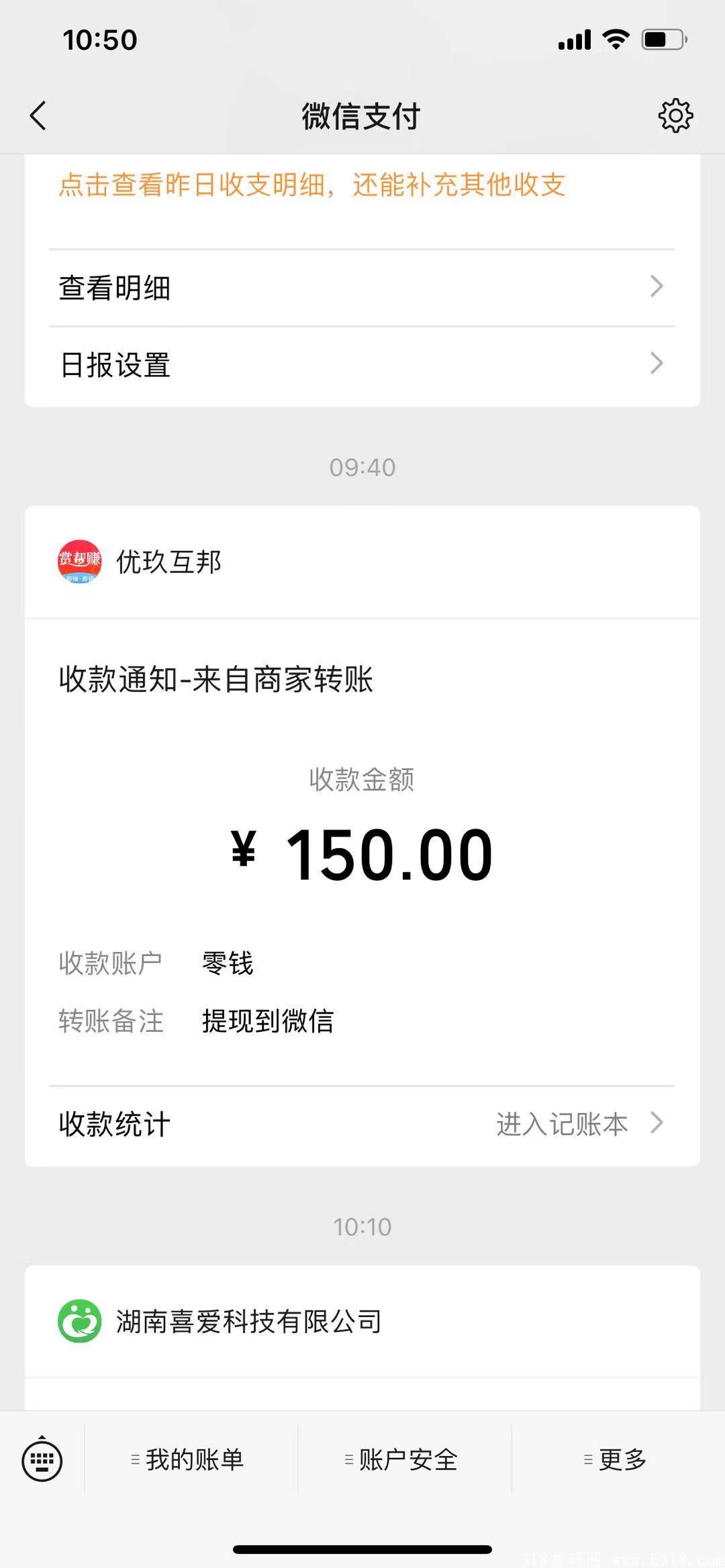Open 账户安全 menu

(401, 1460)
